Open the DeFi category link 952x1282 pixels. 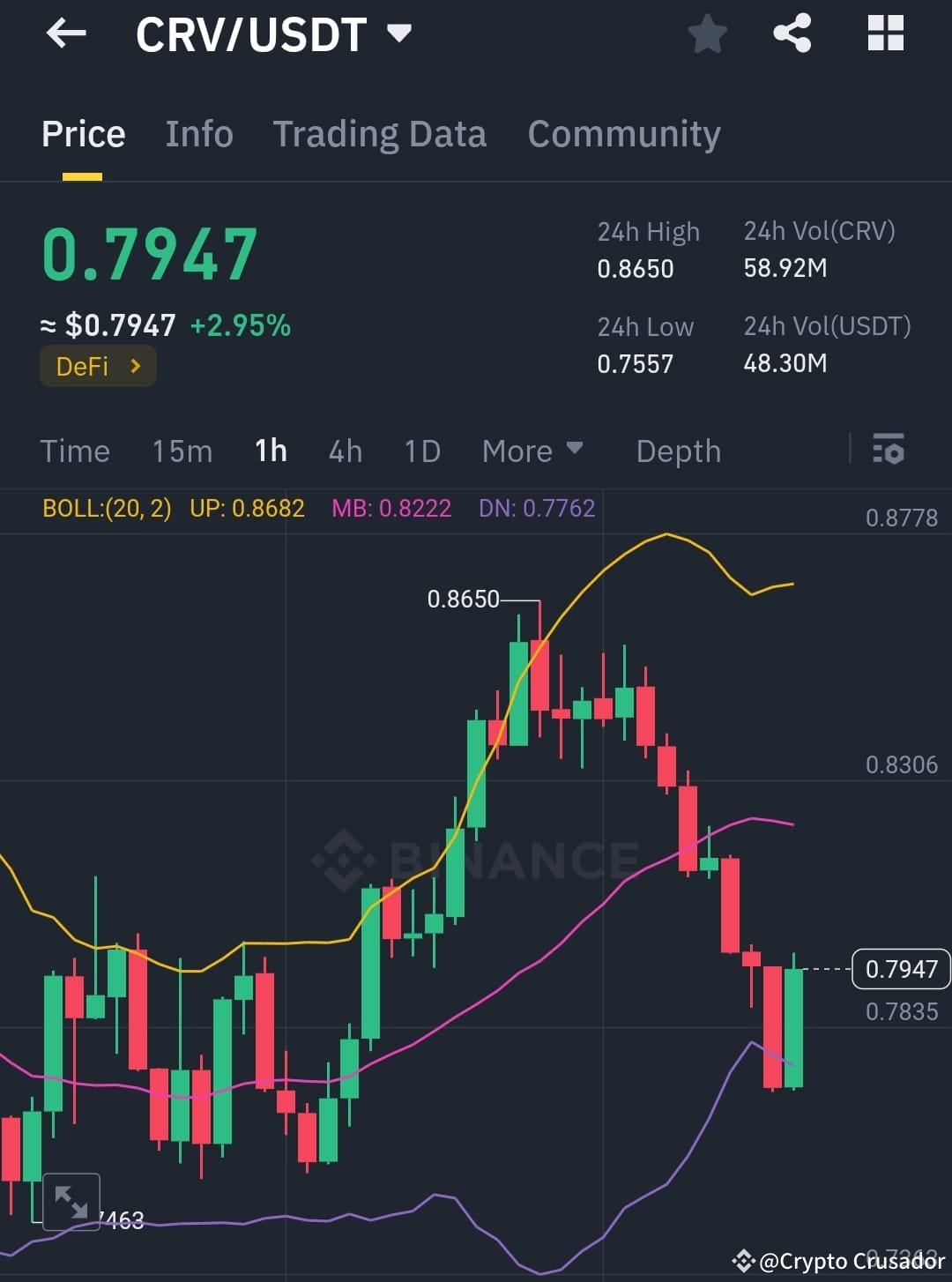(97, 366)
